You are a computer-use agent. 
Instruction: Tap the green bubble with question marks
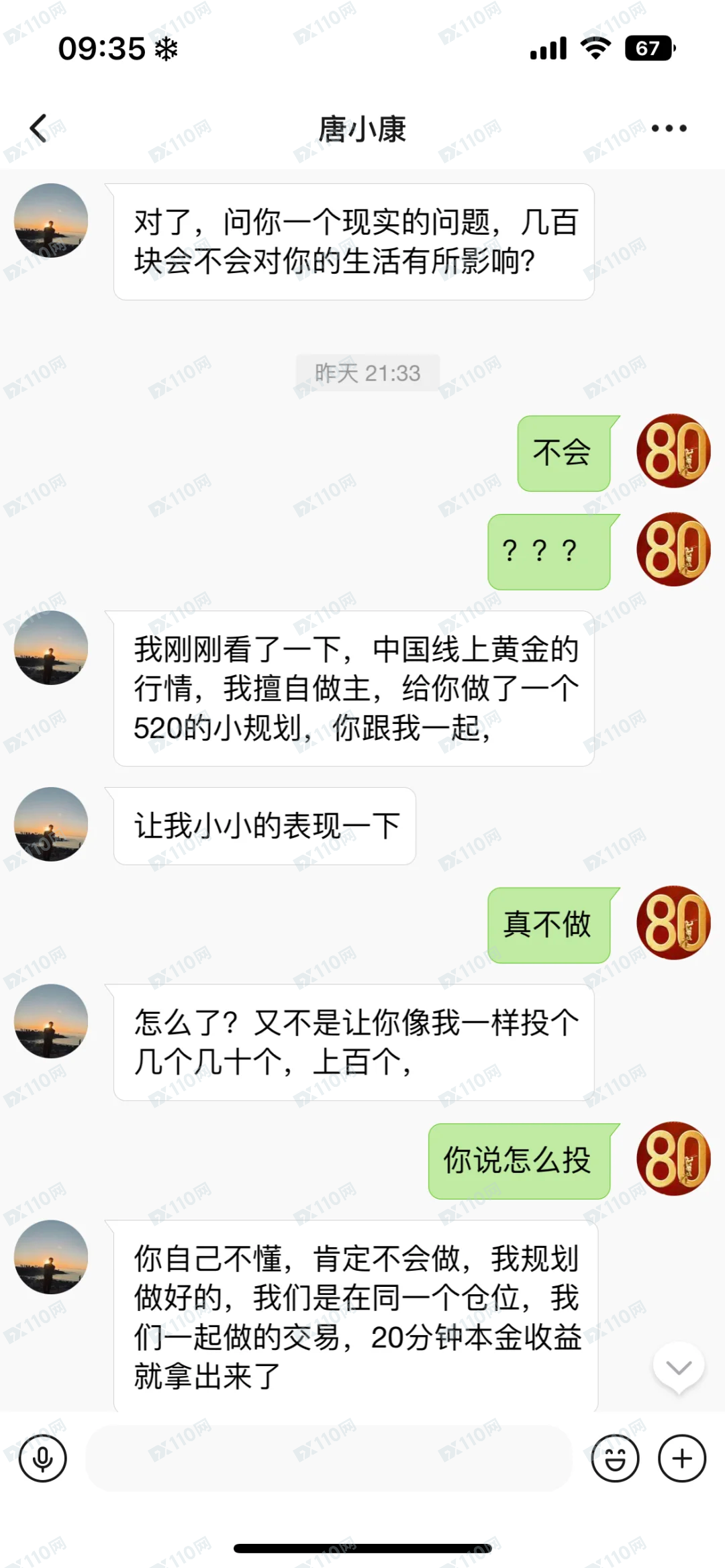pyautogui.click(x=548, y=552)
